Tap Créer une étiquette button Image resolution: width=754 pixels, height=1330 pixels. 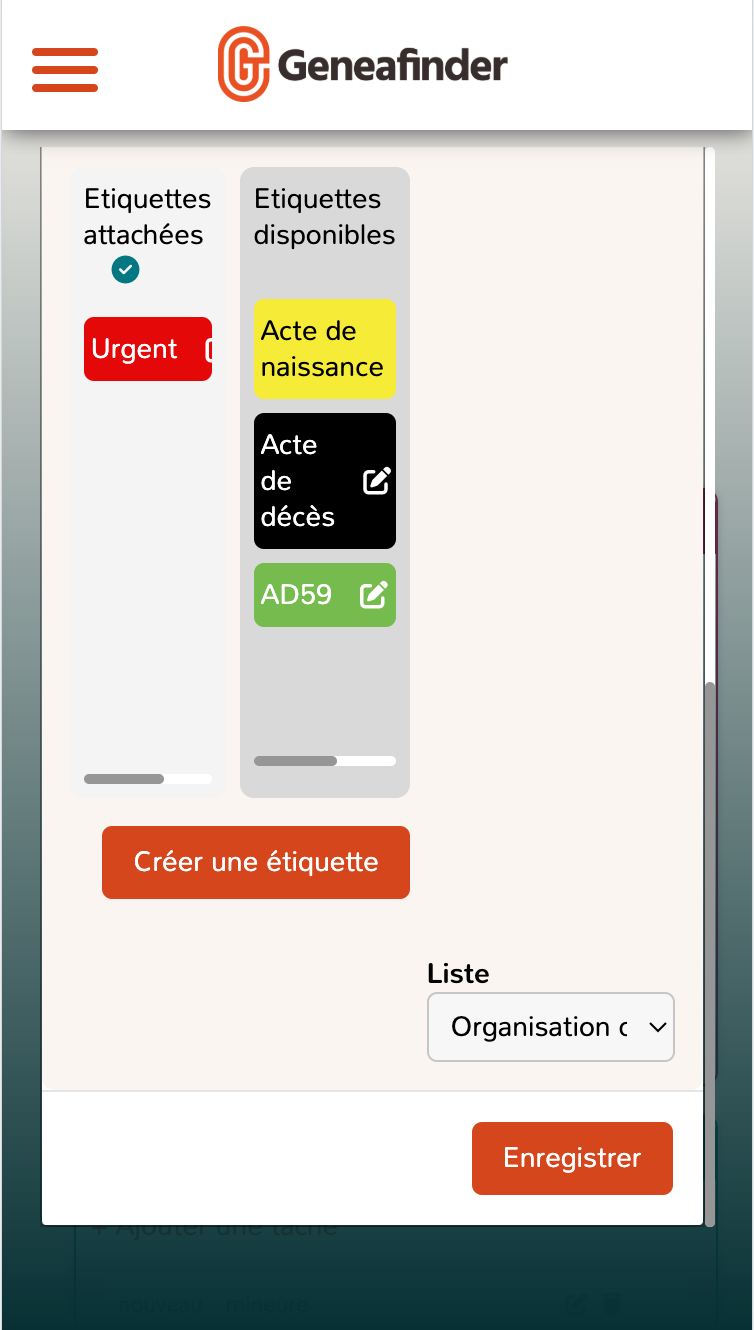click(x=256, y=862)
